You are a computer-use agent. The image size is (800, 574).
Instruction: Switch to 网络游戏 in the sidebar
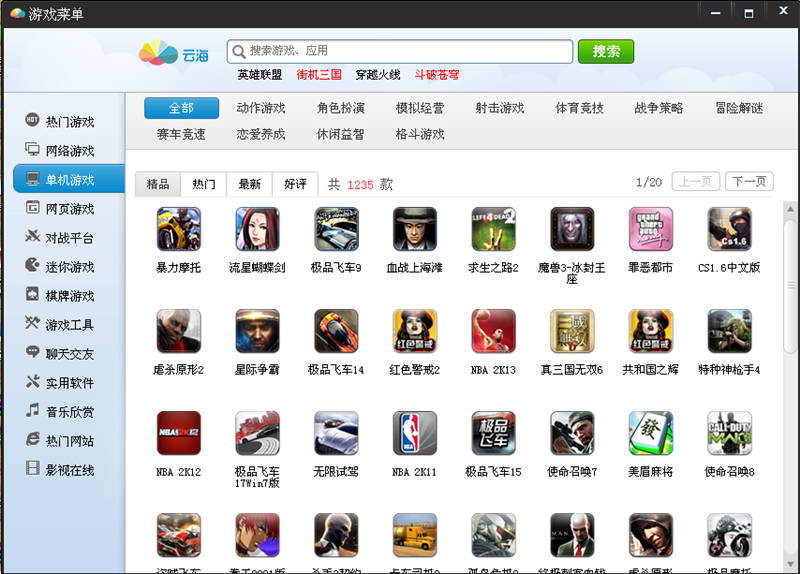[x=69, y=150]
